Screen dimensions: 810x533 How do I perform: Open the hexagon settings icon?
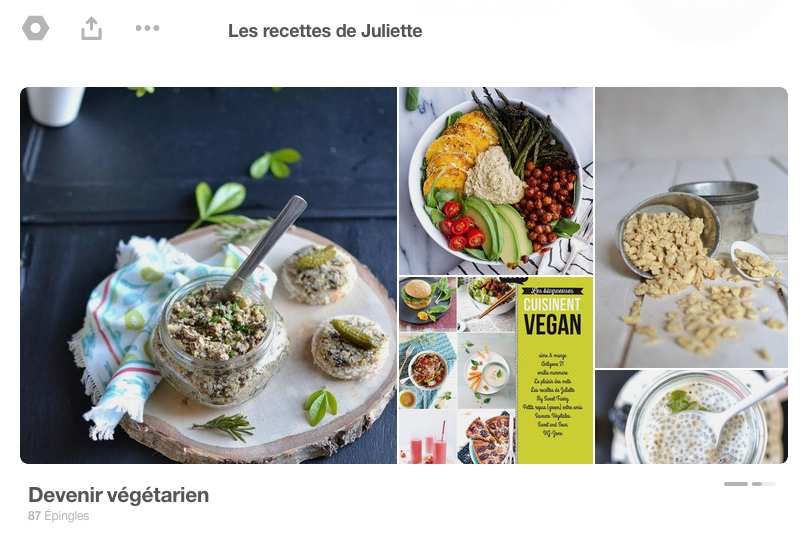tap(36, 28)
